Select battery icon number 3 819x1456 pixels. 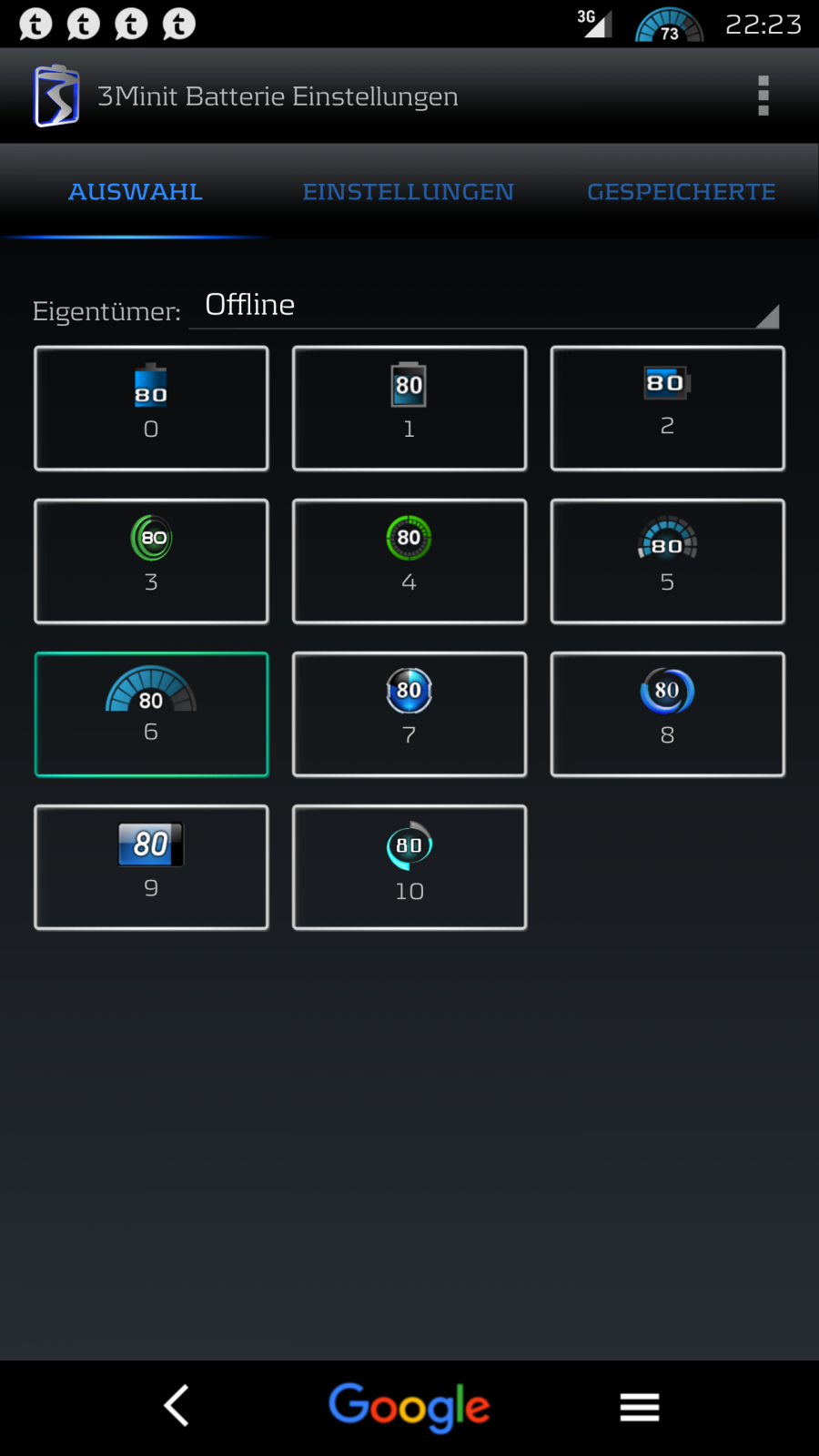pos(151,561)
